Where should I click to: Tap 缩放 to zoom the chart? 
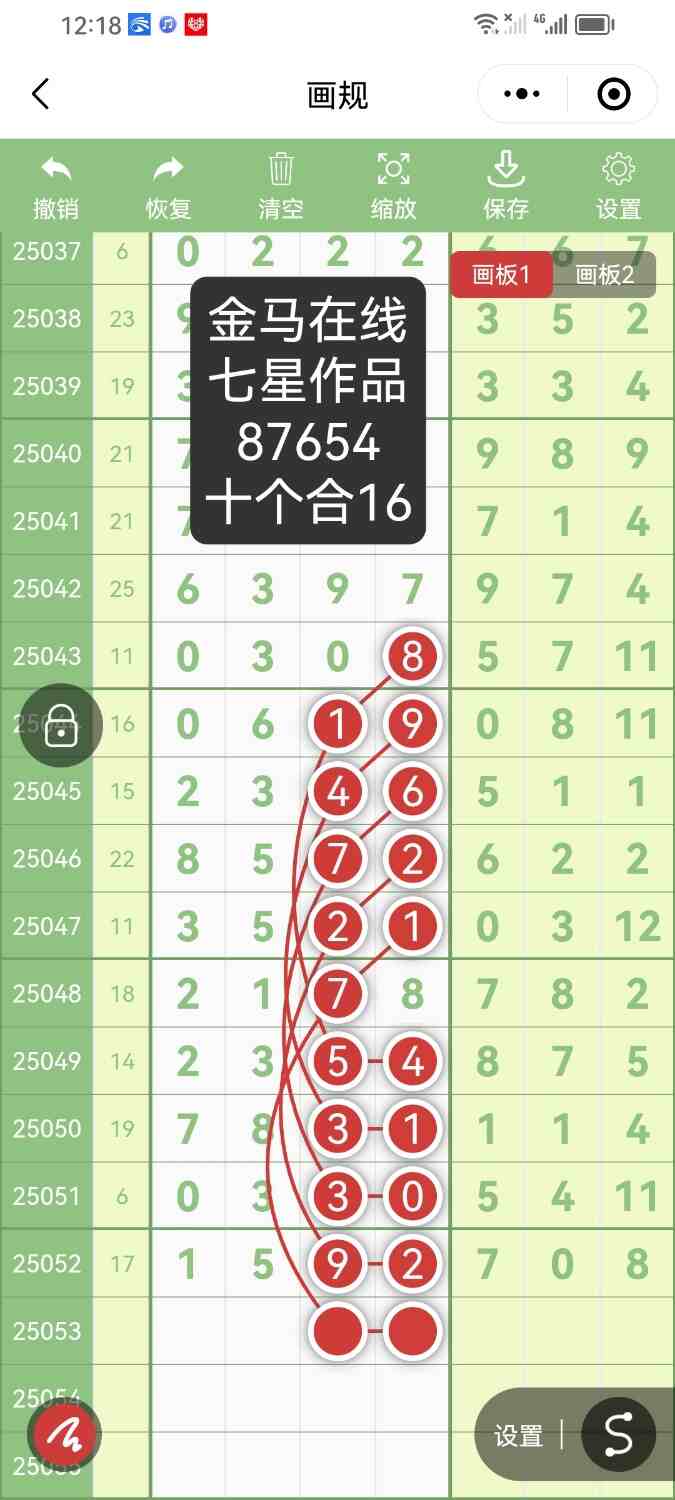[x=393, y=187]
